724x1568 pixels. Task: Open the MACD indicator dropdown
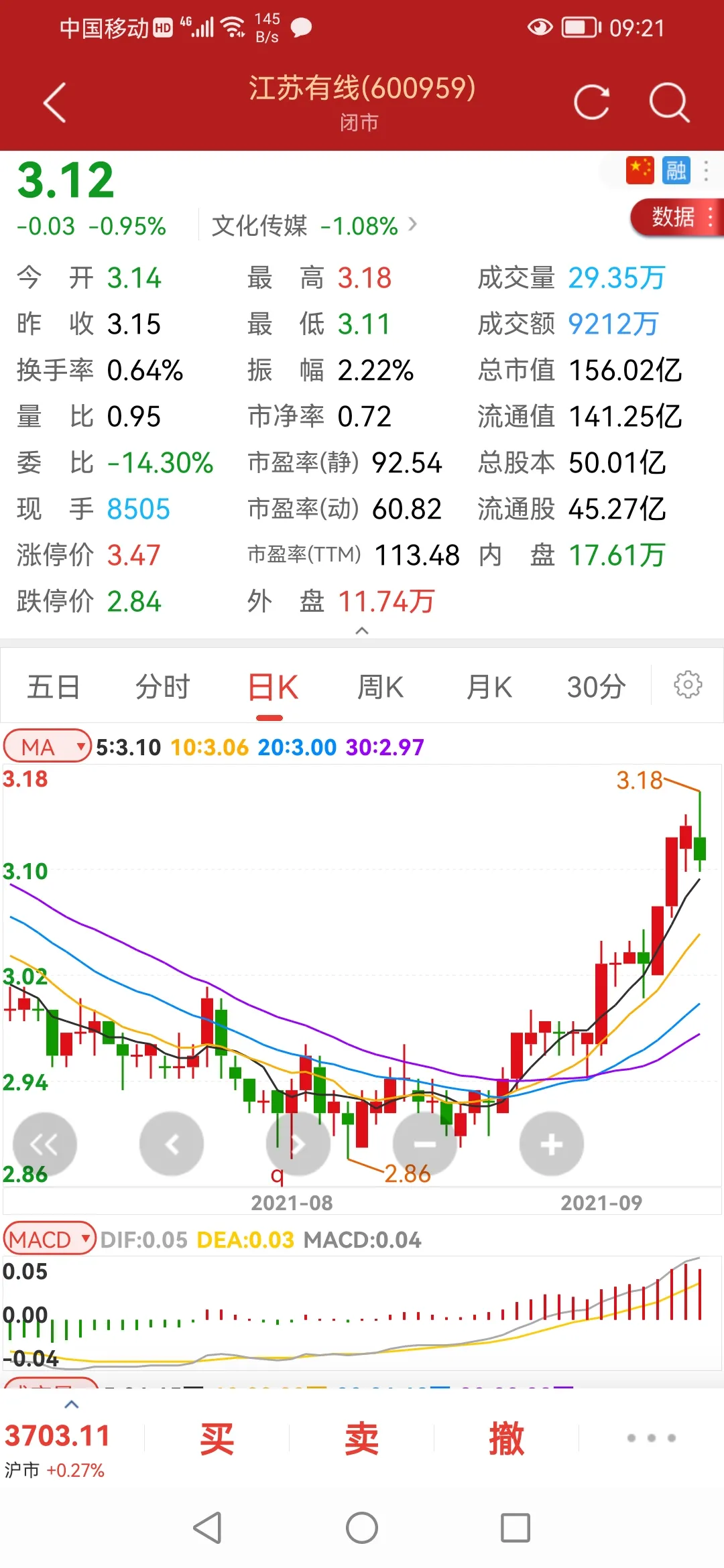tap(50, 1239)
